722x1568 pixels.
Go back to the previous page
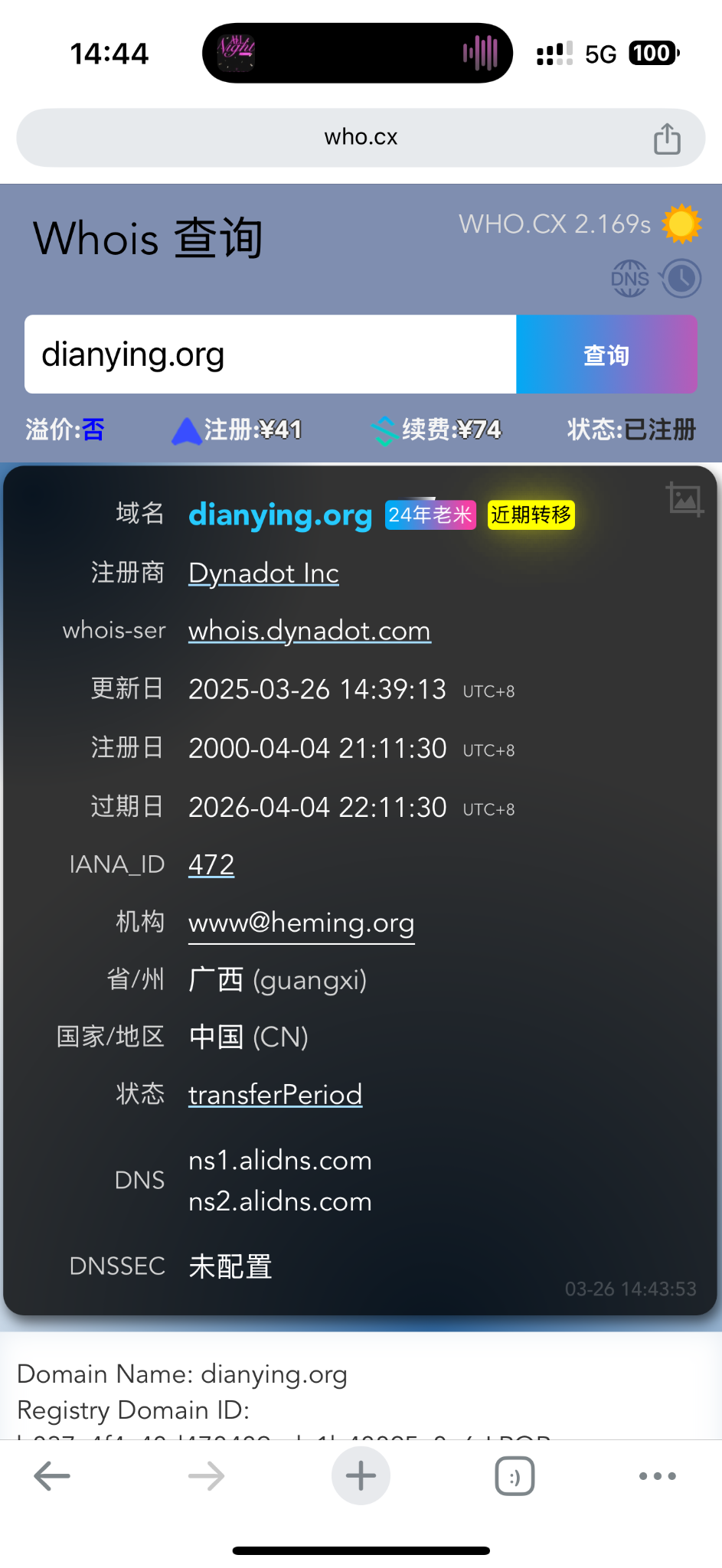pos(52,1475)
